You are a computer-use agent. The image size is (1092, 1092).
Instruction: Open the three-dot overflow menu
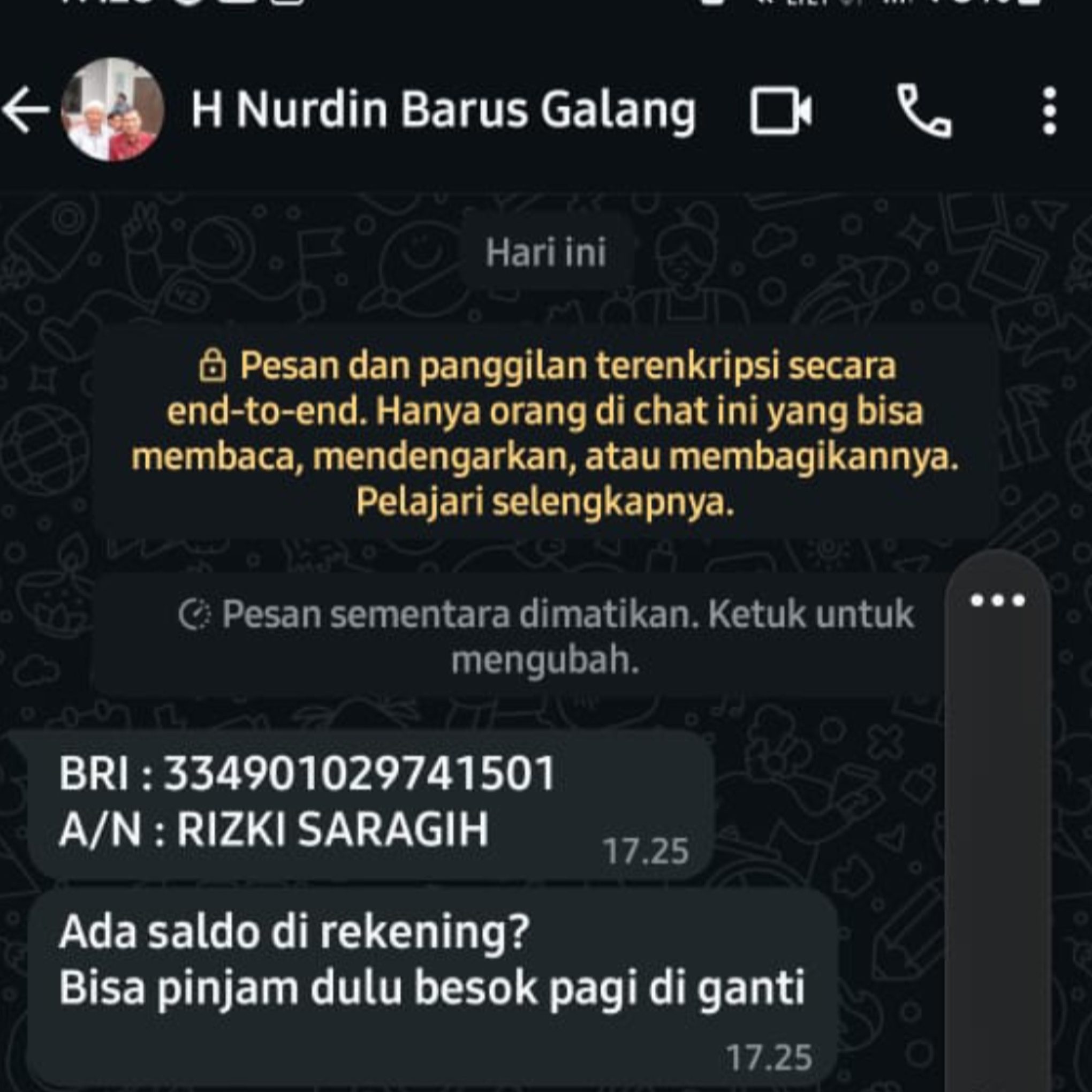click(x=1049, y=111)
